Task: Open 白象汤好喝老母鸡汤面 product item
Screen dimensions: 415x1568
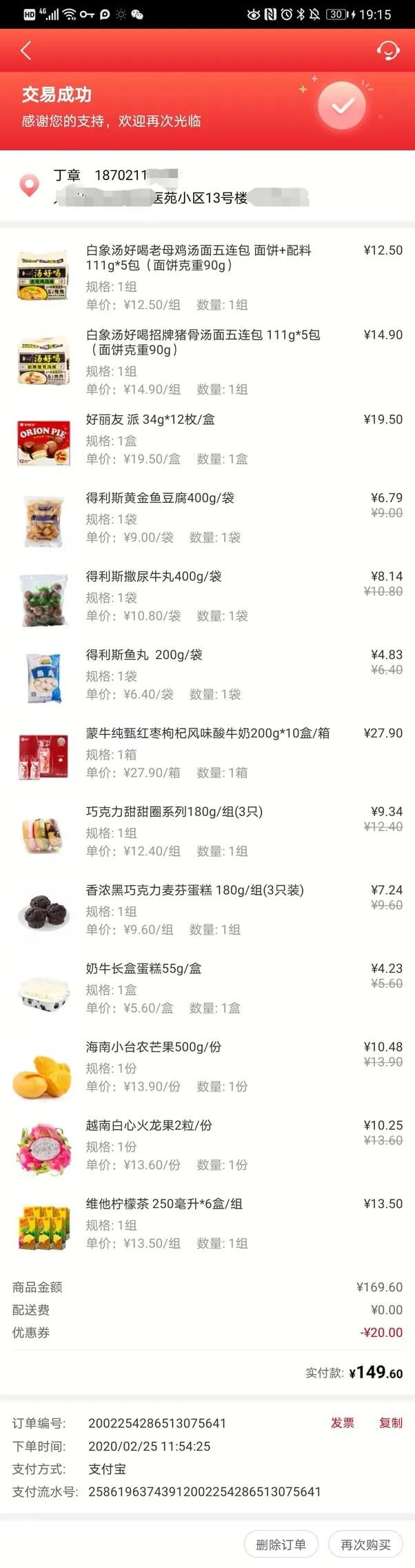Action: (207, 277)
